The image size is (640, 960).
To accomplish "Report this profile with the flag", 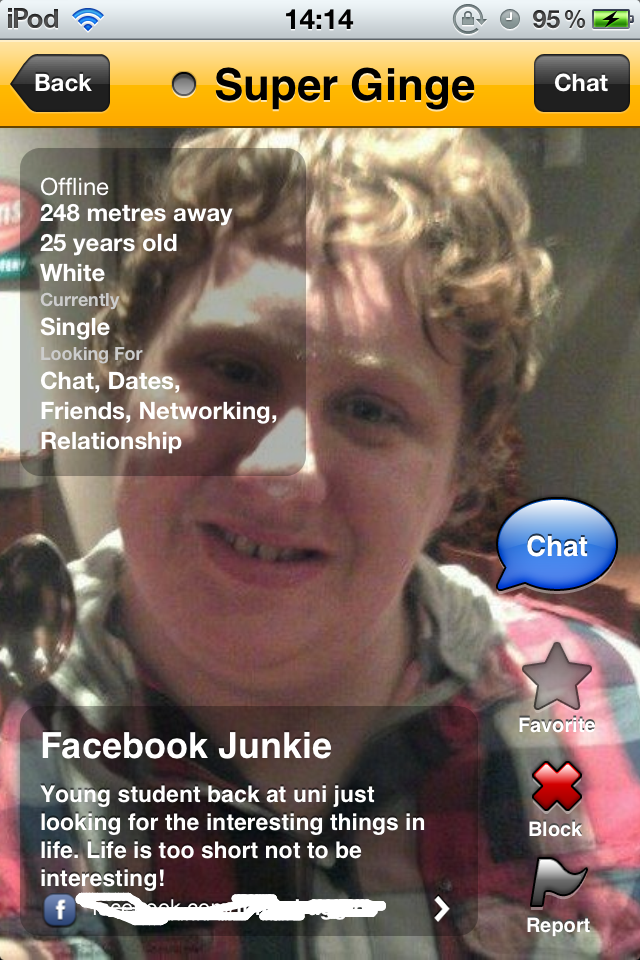I will [558, 895].
